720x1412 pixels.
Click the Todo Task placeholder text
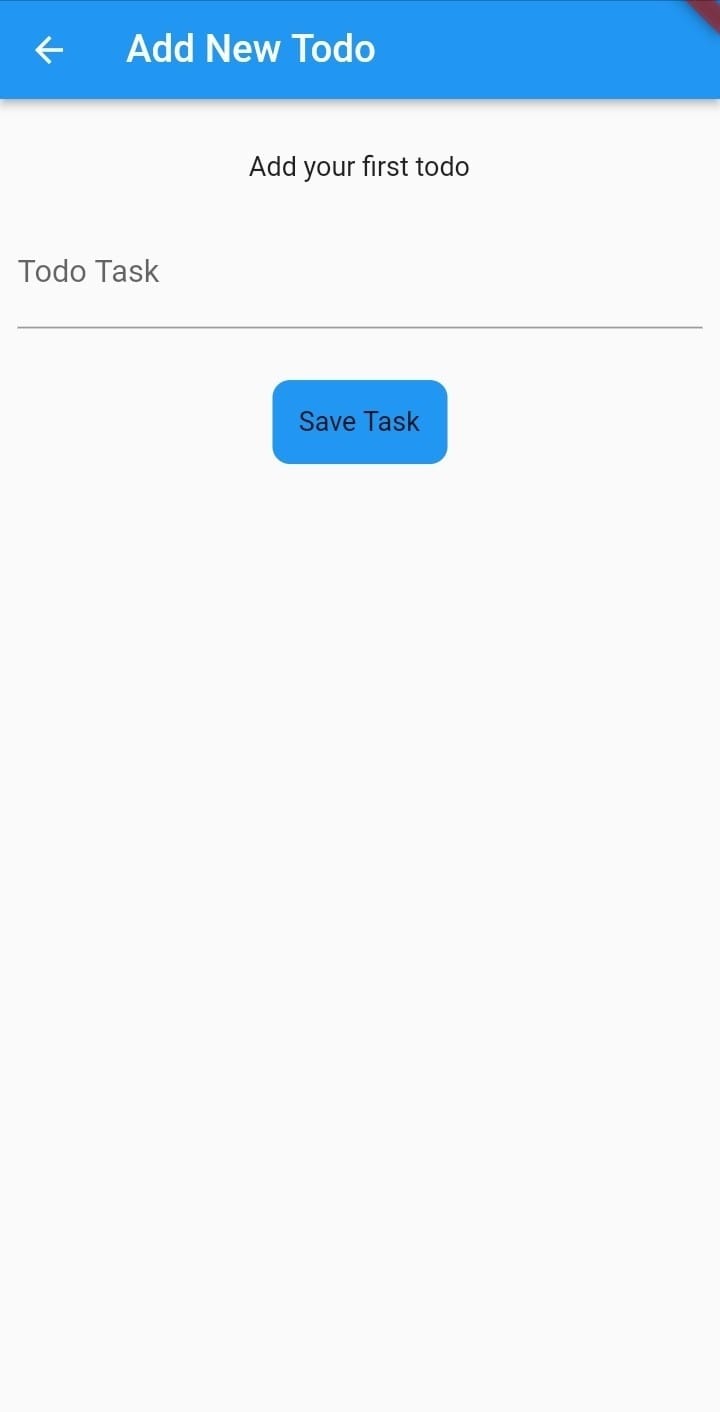click(88, 271)
